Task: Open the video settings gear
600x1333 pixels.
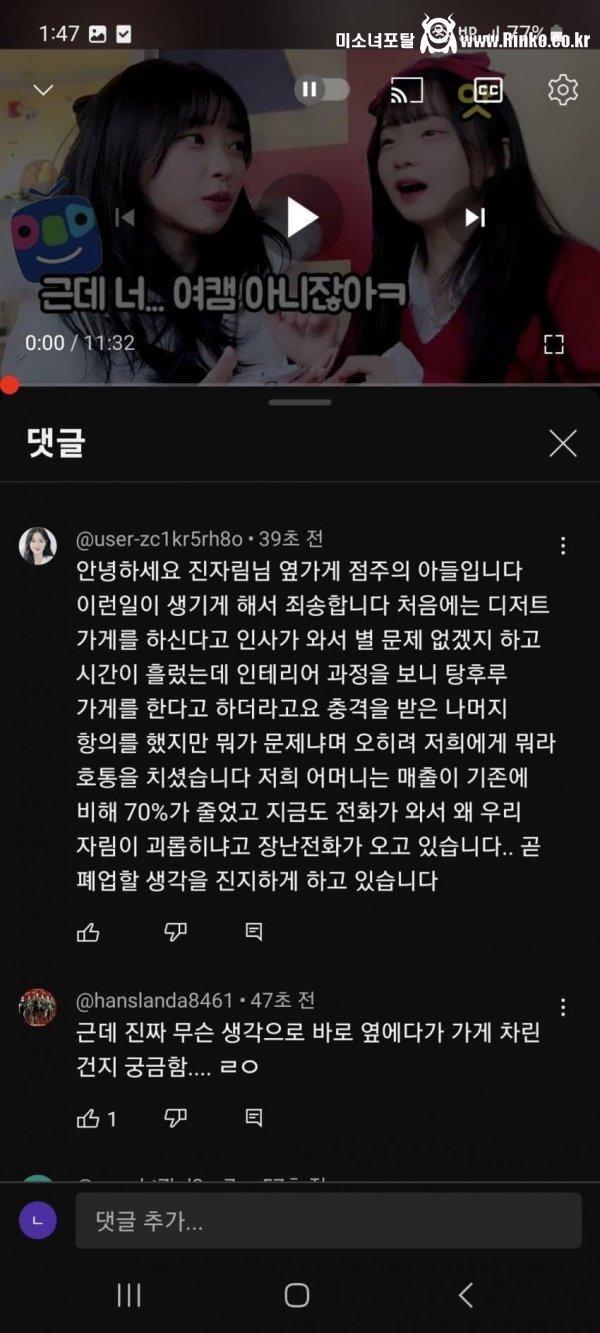Action: [563, 90]
